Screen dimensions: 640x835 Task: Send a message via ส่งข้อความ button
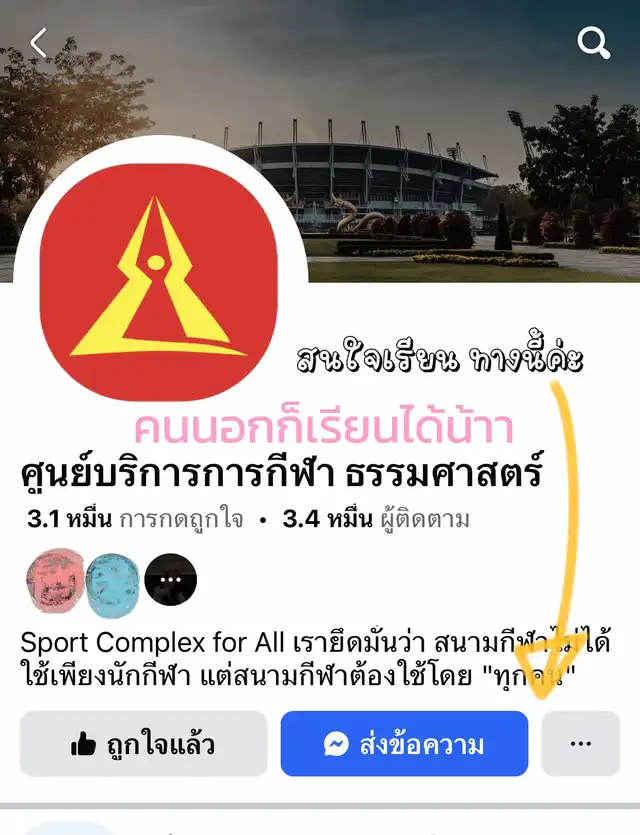pos(404,744)
